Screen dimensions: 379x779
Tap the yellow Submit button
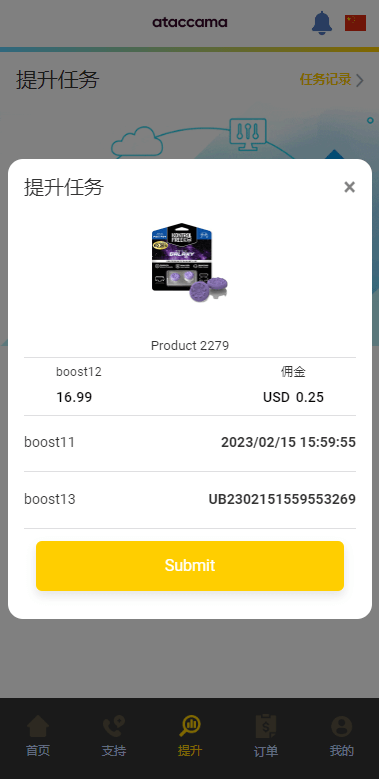[x=190, y=566]
